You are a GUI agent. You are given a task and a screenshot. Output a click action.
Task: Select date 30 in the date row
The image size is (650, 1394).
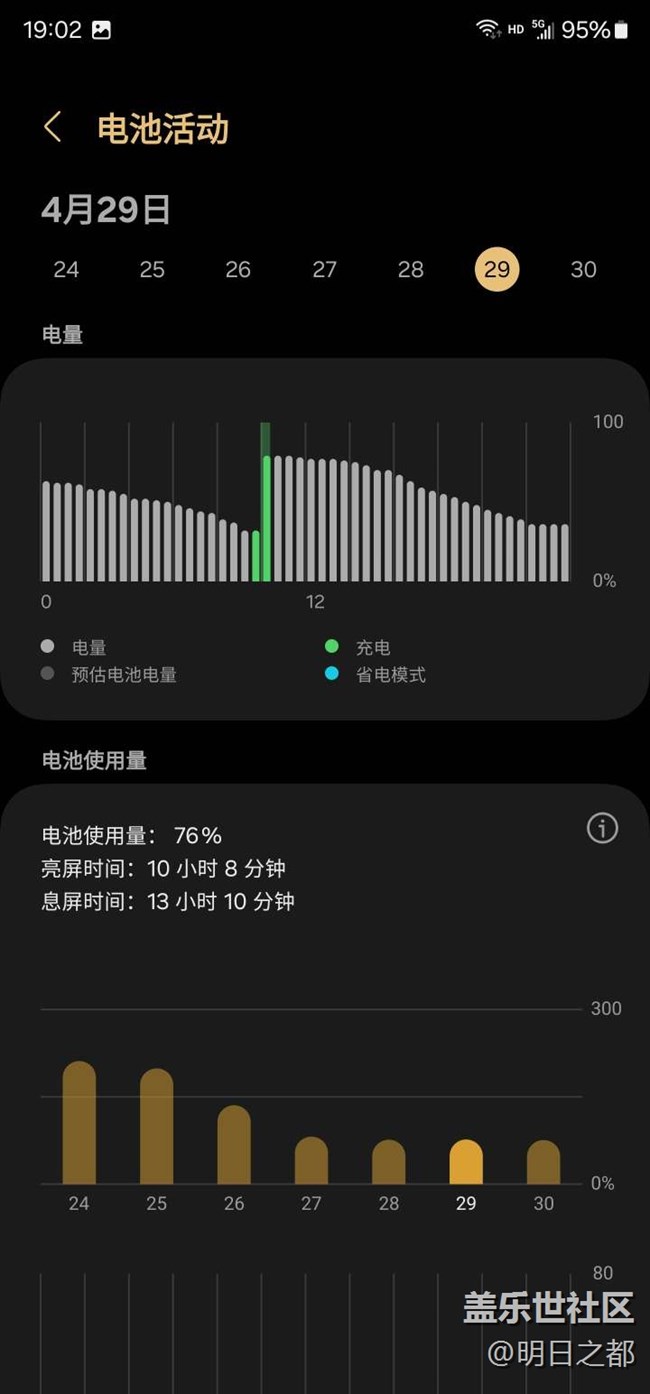tap(583, 269)
